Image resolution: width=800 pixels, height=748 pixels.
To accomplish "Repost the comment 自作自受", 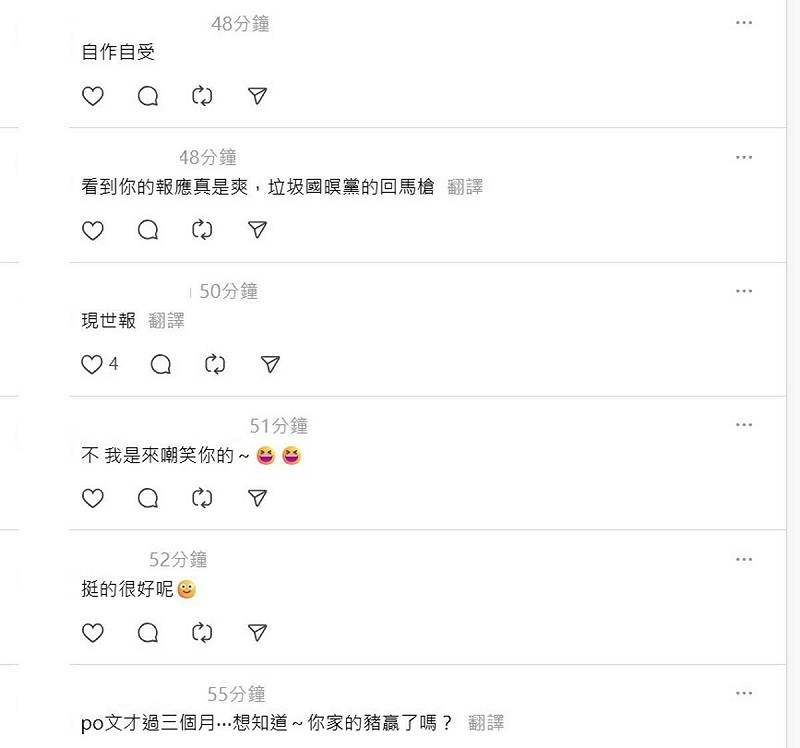I will (202, 96).
